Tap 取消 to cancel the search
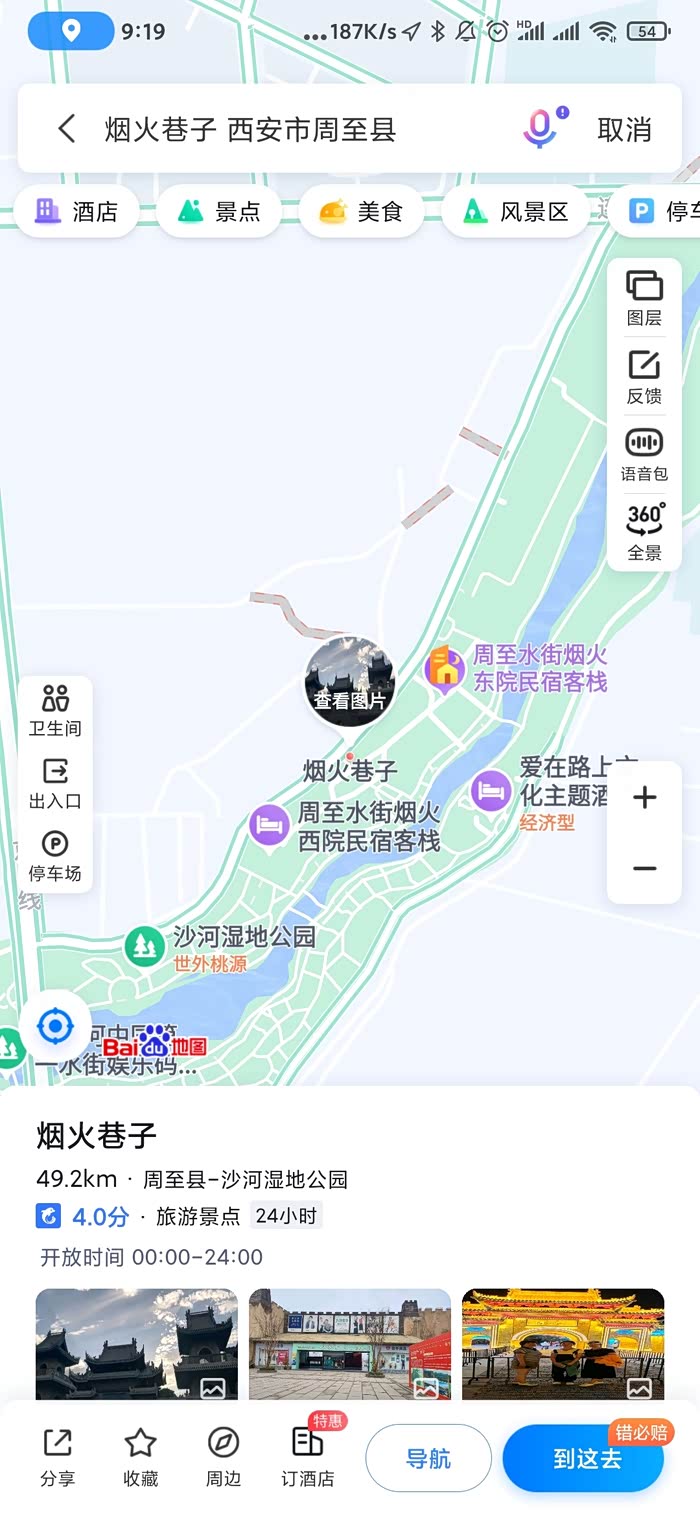 [624, 129]
